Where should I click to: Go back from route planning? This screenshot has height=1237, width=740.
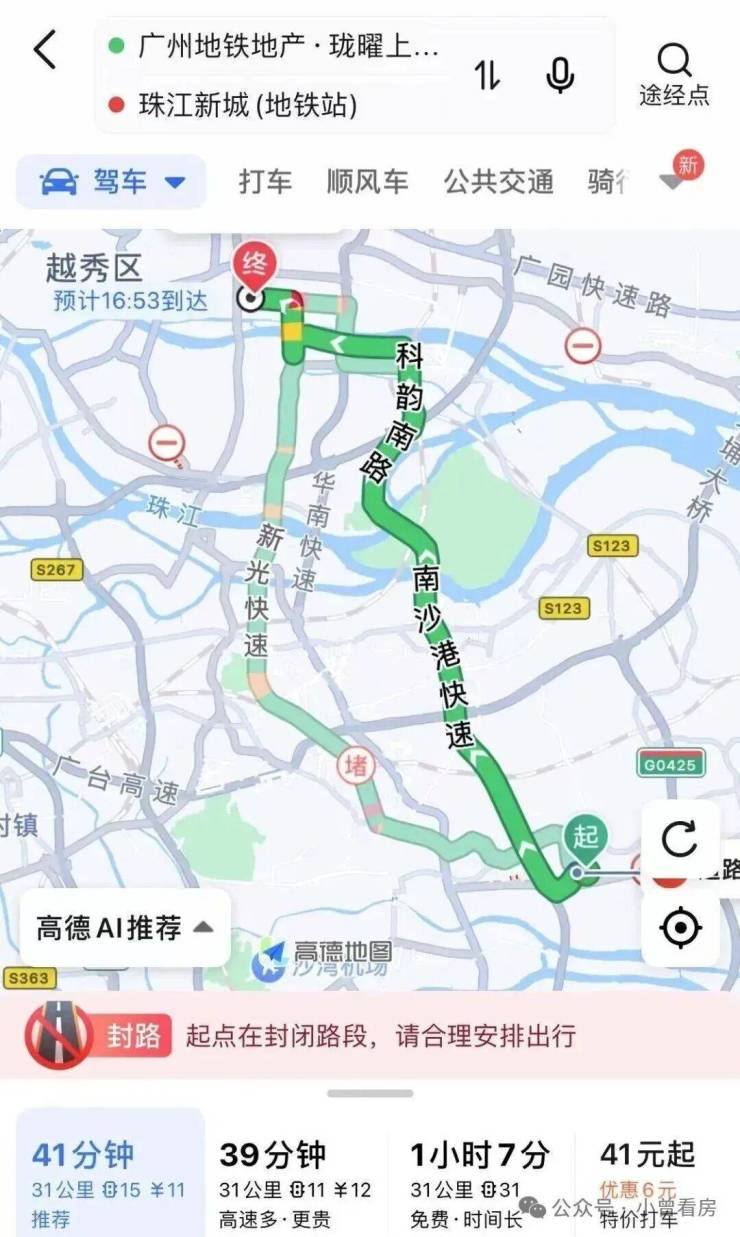coord(45,50)
